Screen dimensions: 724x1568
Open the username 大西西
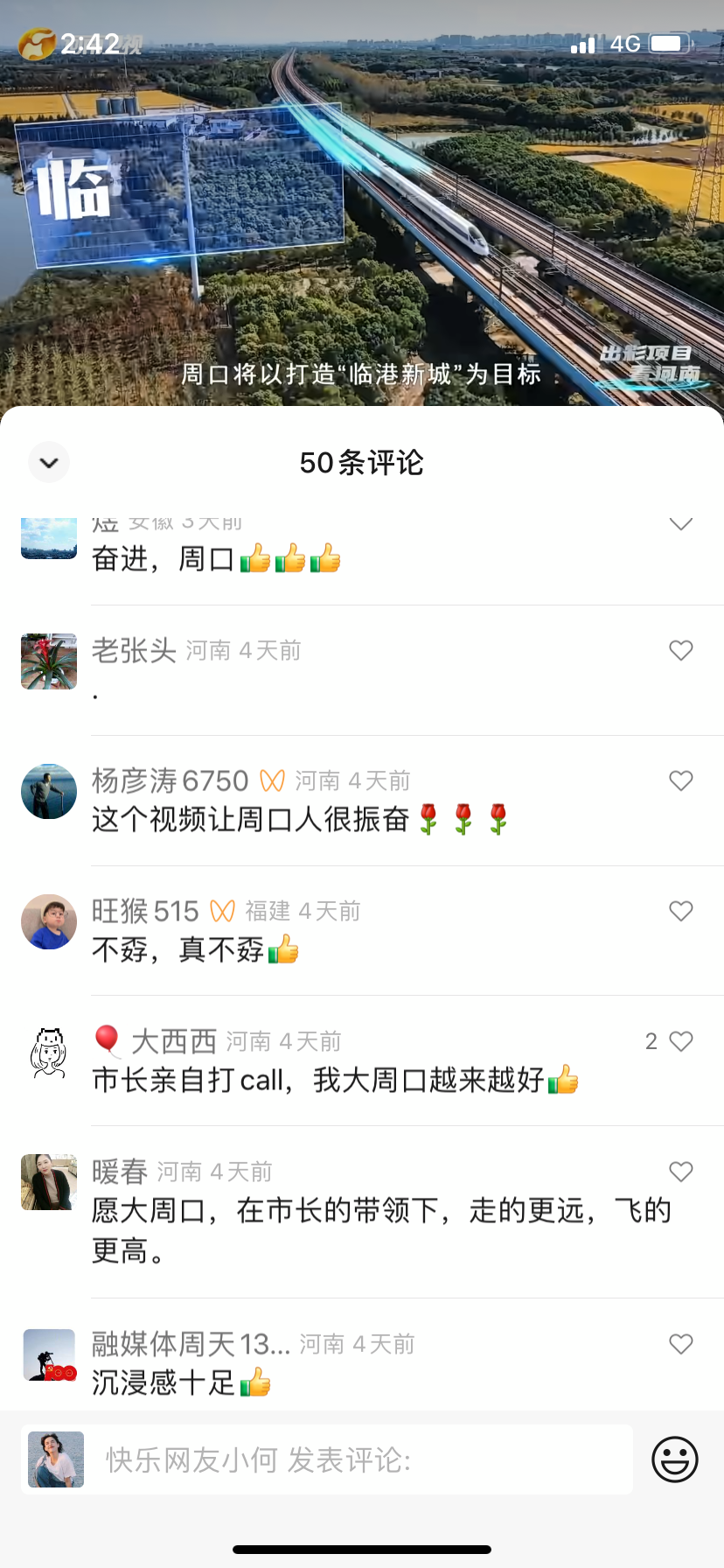(x=173, y=1041)
